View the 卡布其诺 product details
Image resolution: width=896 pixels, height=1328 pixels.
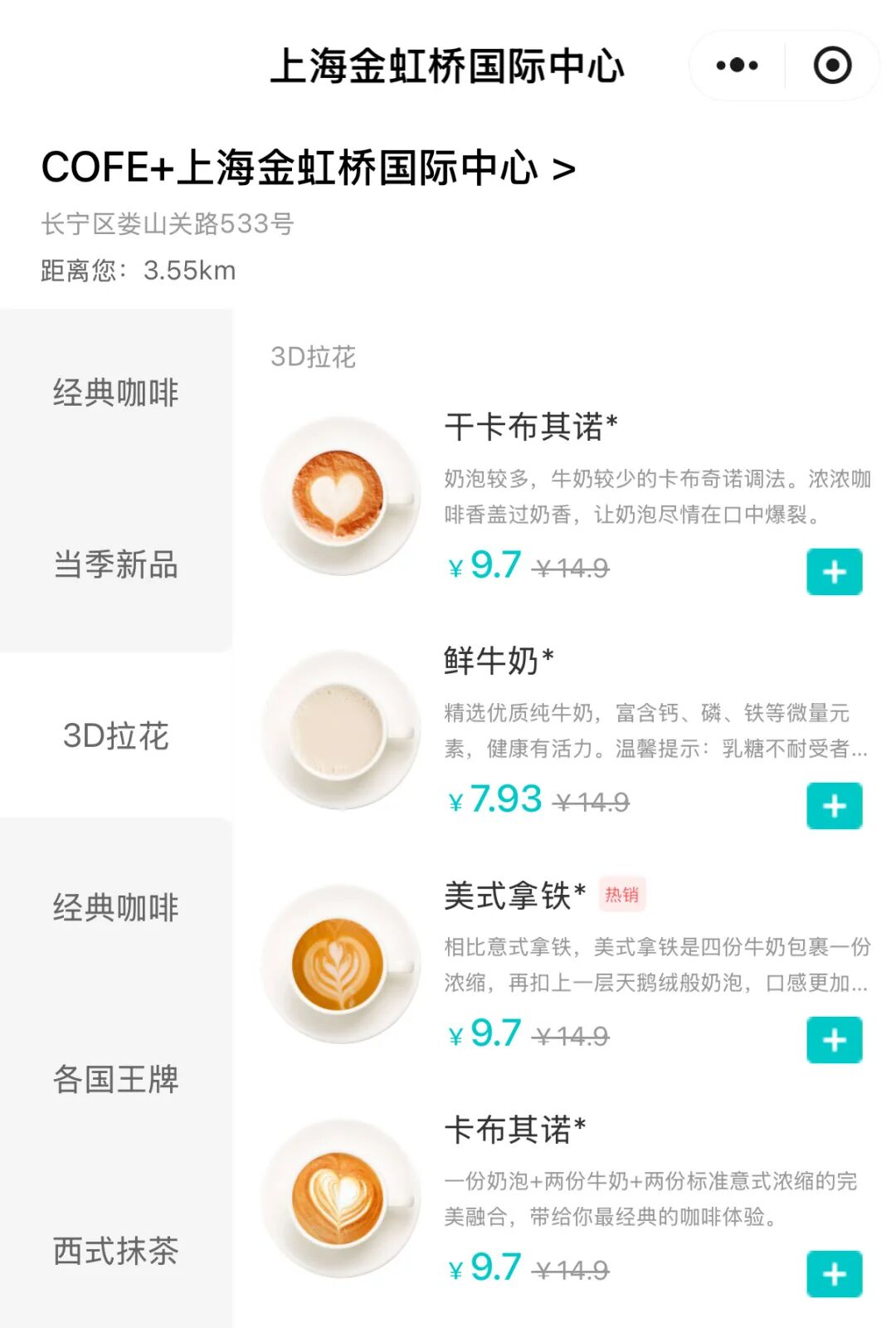tap(514, 1130)
